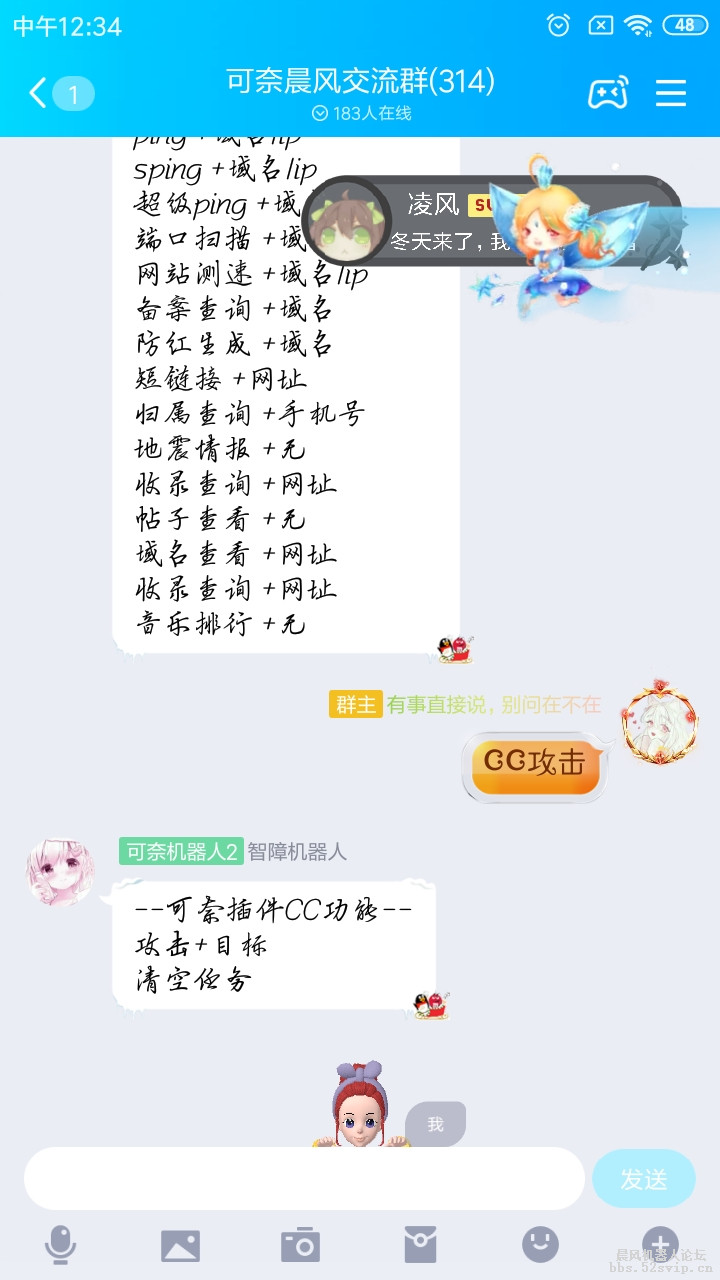Open the photo gallery picker icon
The width and height of the screenshot is (720, 1280).
coord(178,1245)
